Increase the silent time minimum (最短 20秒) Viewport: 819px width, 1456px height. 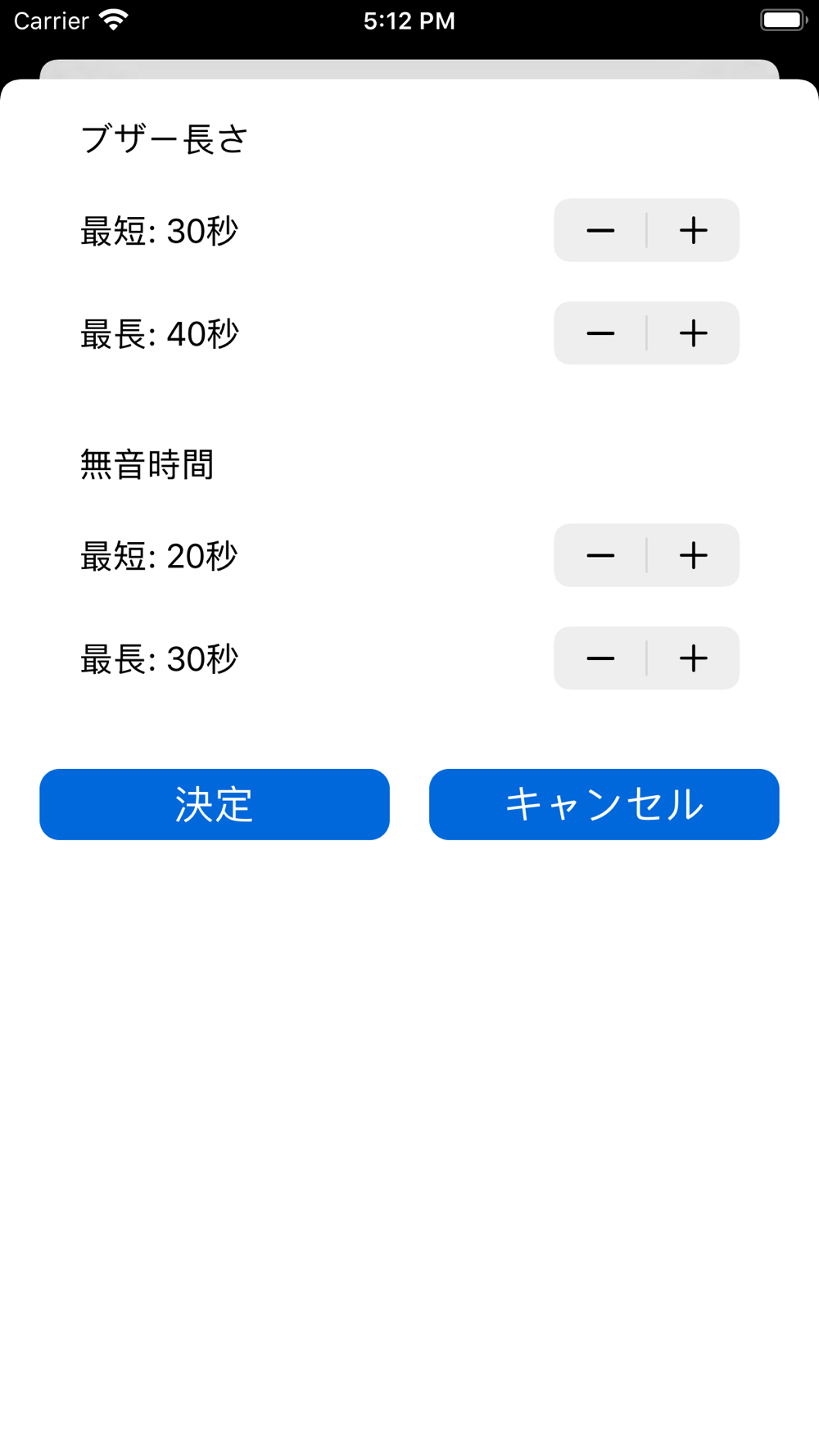coord(693,555)
